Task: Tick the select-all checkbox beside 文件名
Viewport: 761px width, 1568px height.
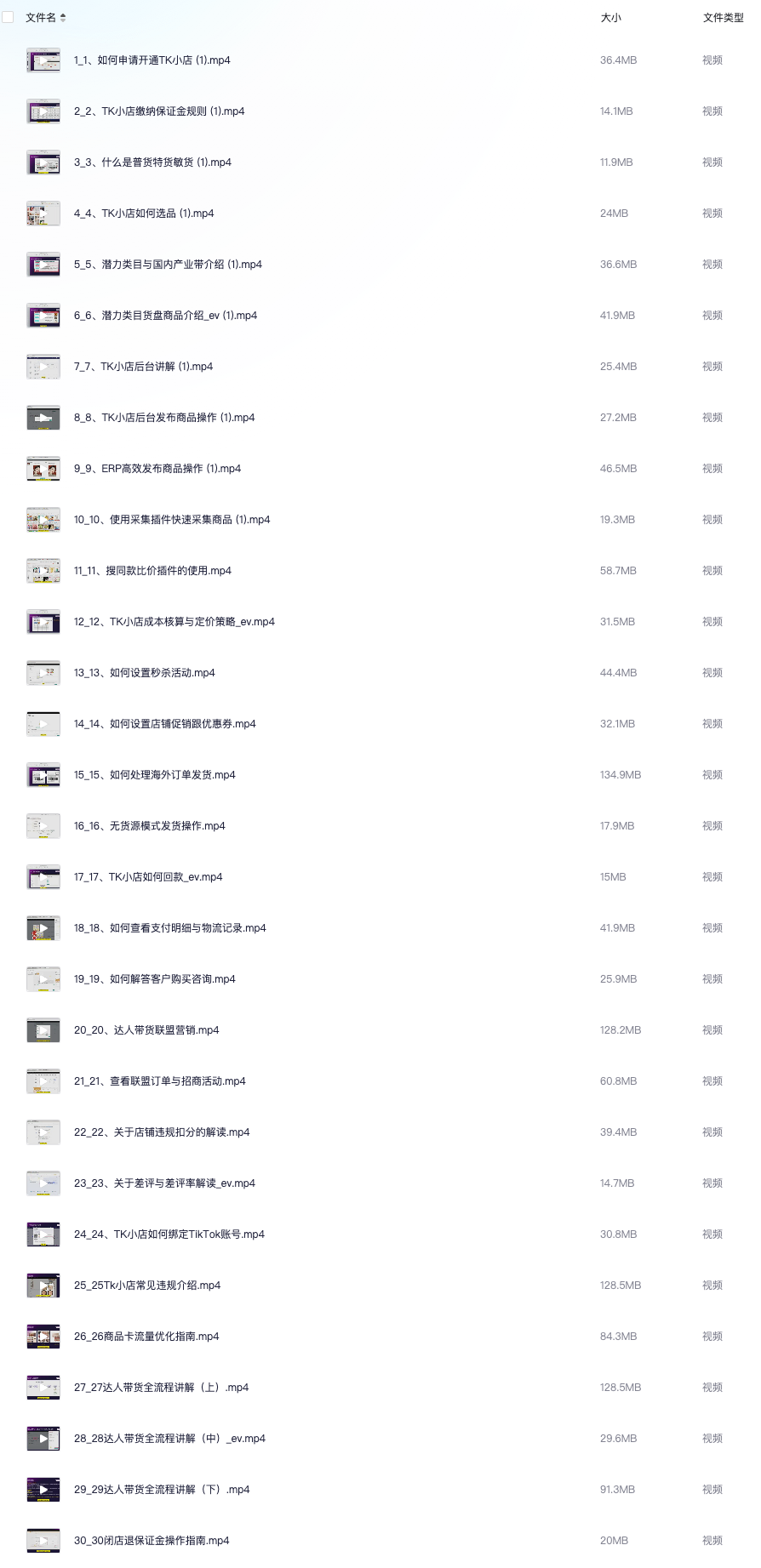Action: (8, 17)
